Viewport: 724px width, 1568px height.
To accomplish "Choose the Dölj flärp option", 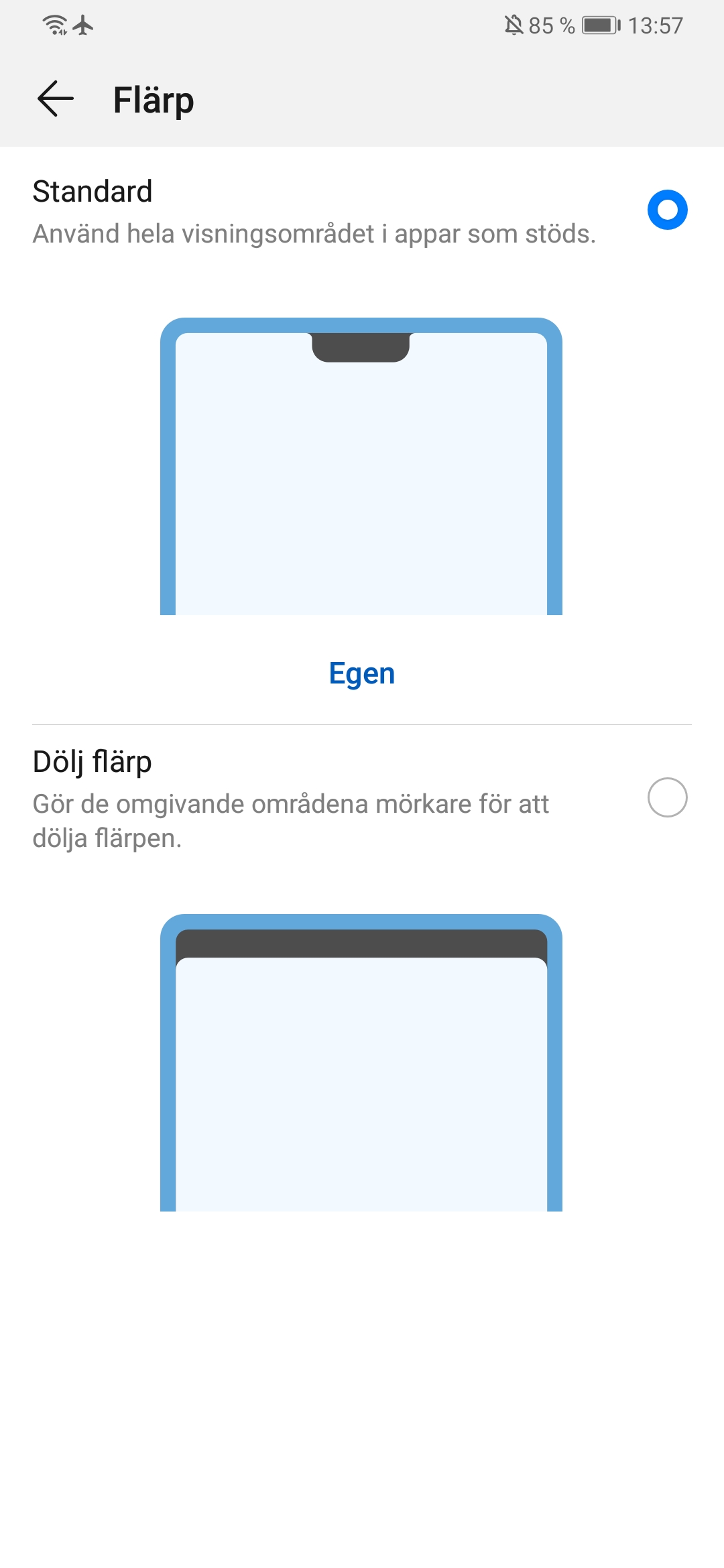I will [x=362, y=799].
